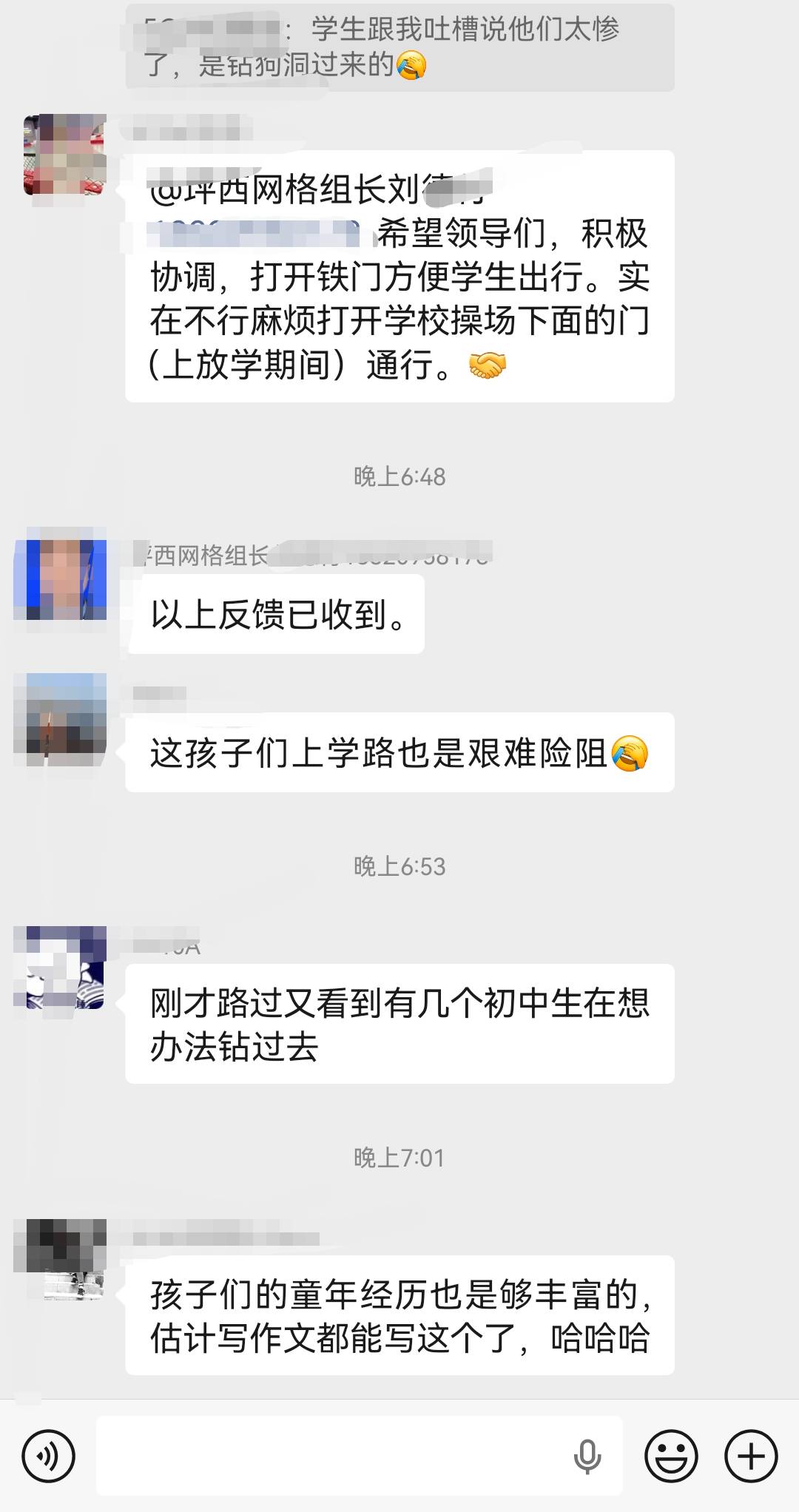Open the emoji sticker panel
This screenshot has height=1512, width=799.
pos(671,1456)
